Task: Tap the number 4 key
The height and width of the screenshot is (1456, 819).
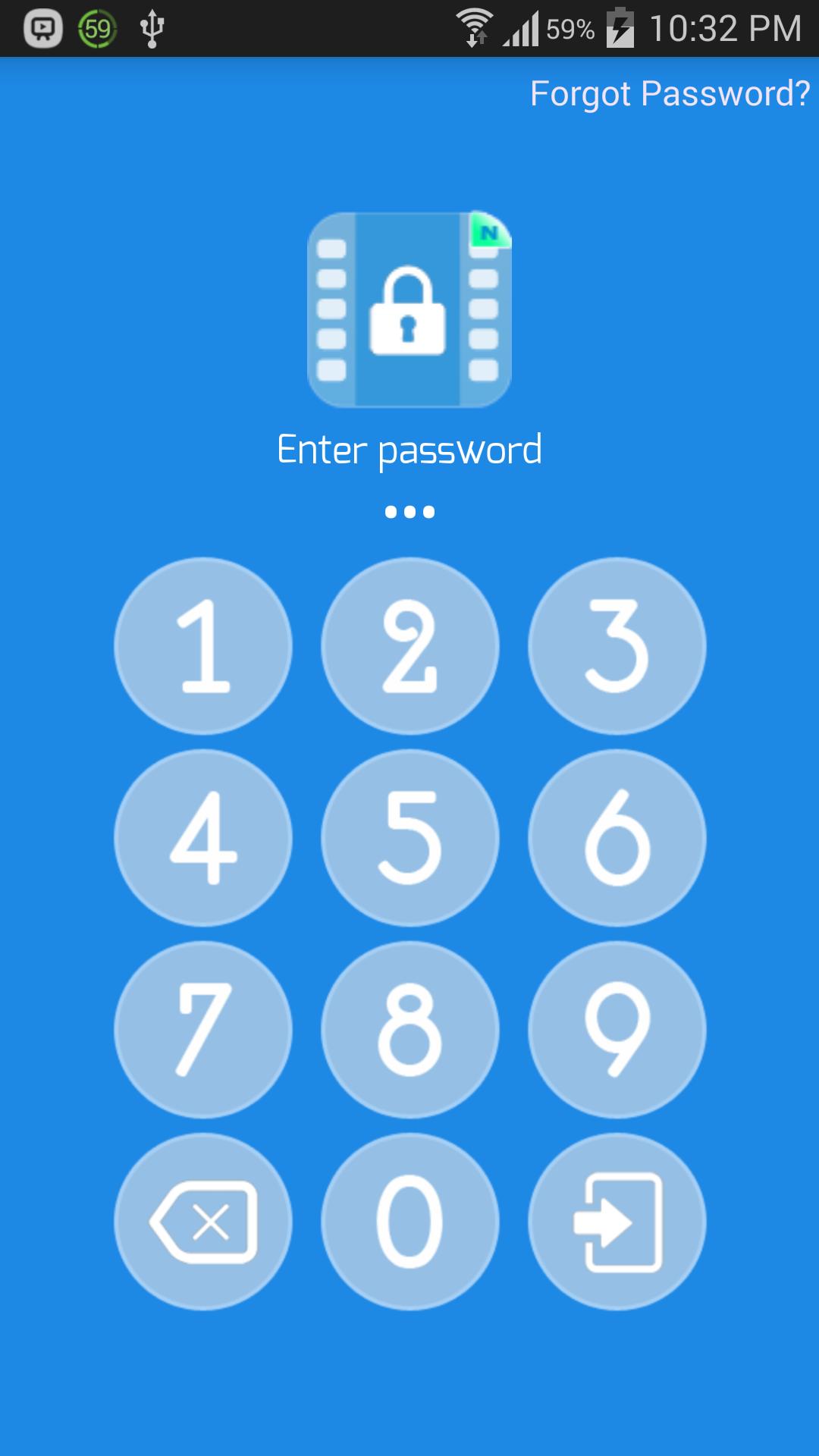Action: click(x=203, y=838)
